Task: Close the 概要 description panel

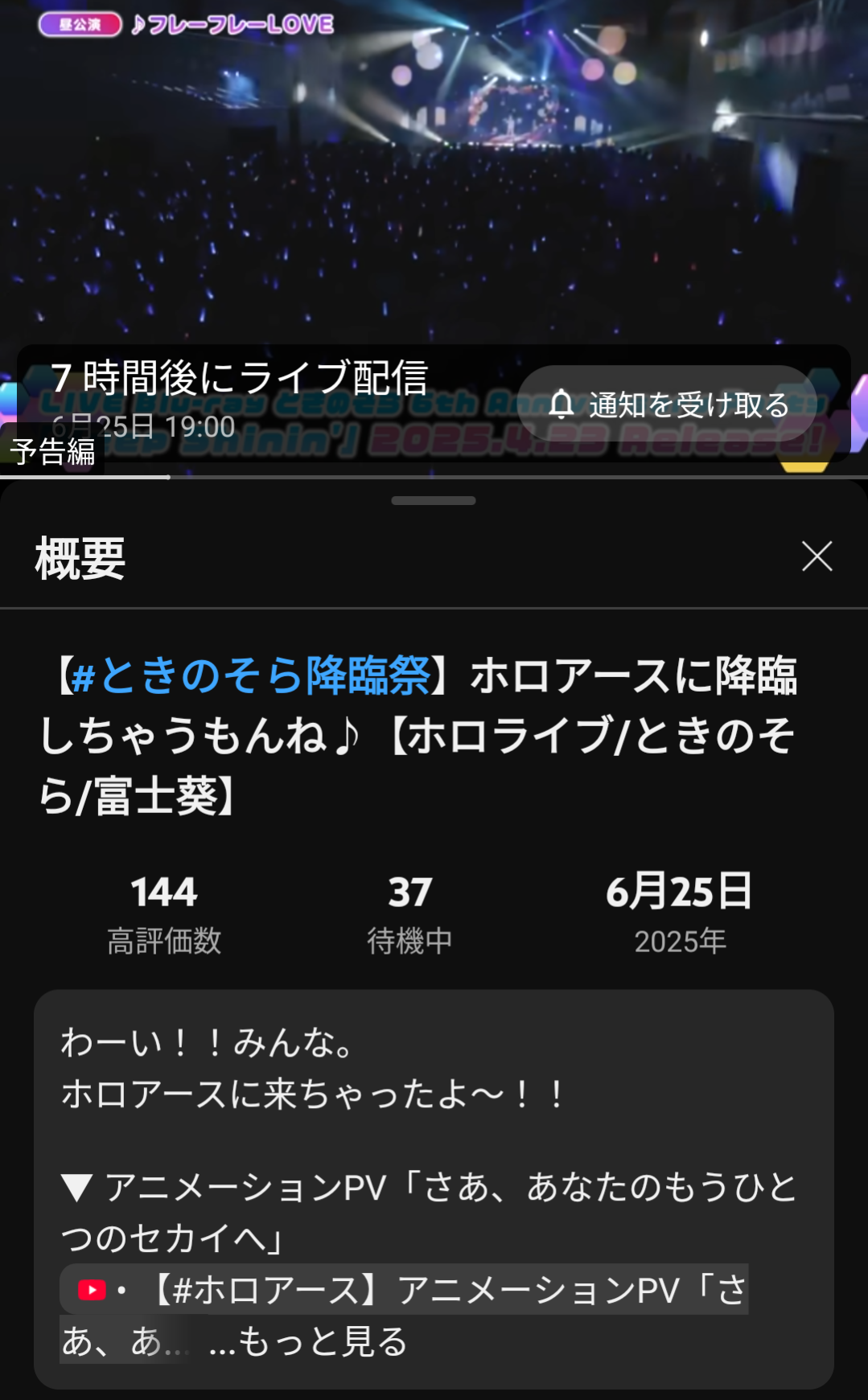Action: click(x=817, y=556)
